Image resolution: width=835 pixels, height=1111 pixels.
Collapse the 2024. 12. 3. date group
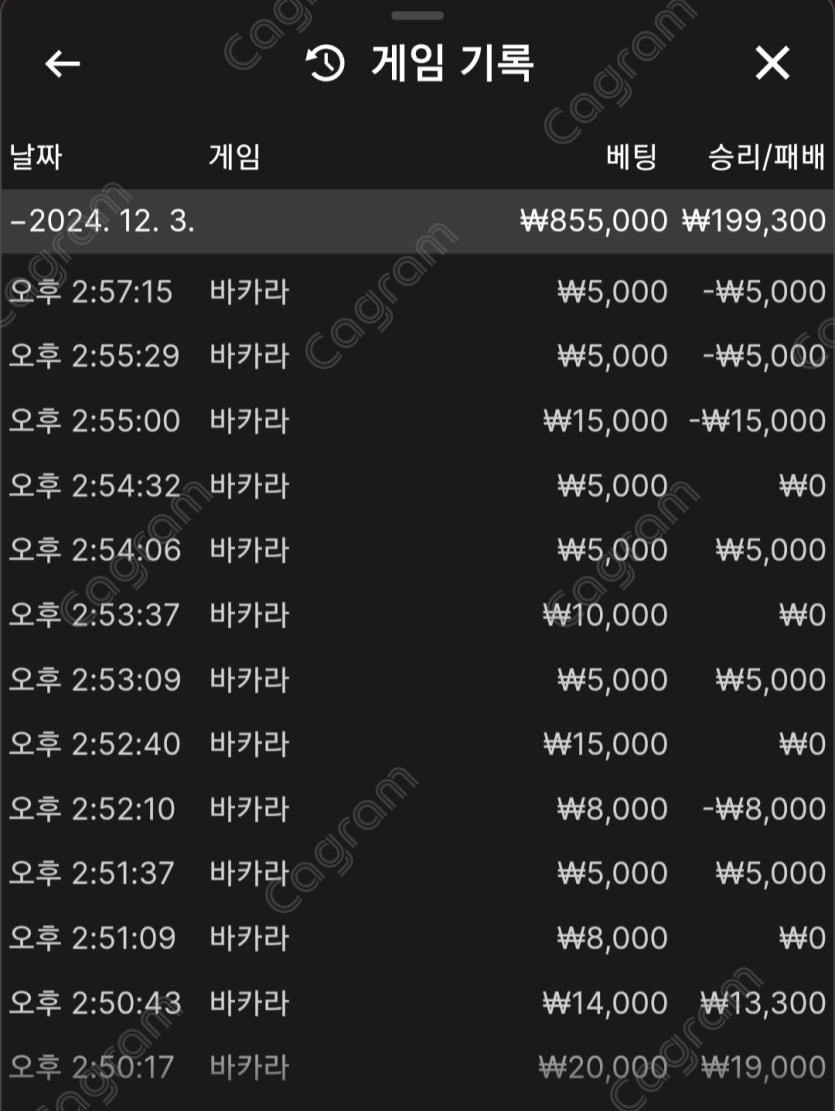(103, 221)
